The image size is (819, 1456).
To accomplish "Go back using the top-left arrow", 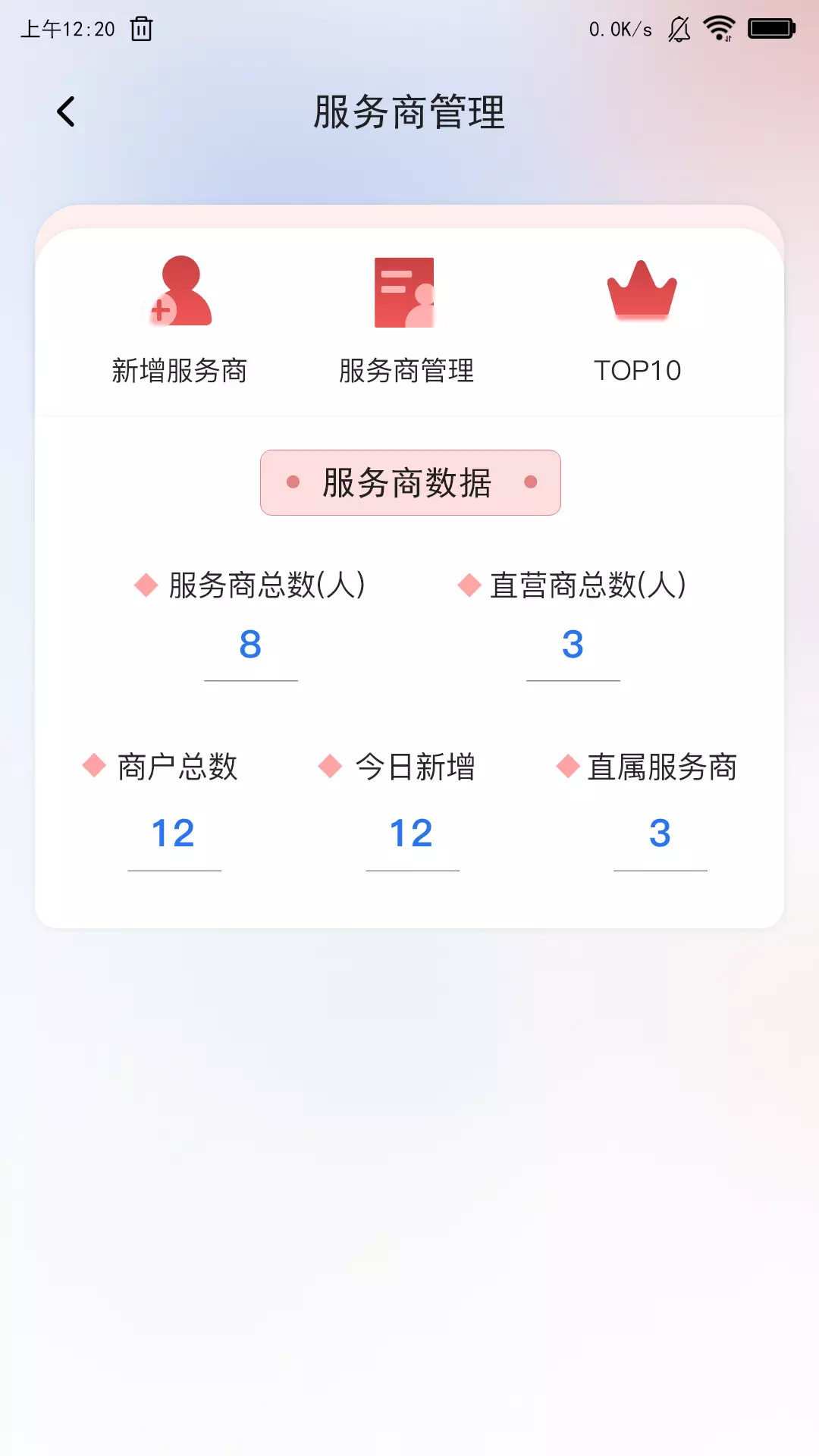I will click(67, 111).
